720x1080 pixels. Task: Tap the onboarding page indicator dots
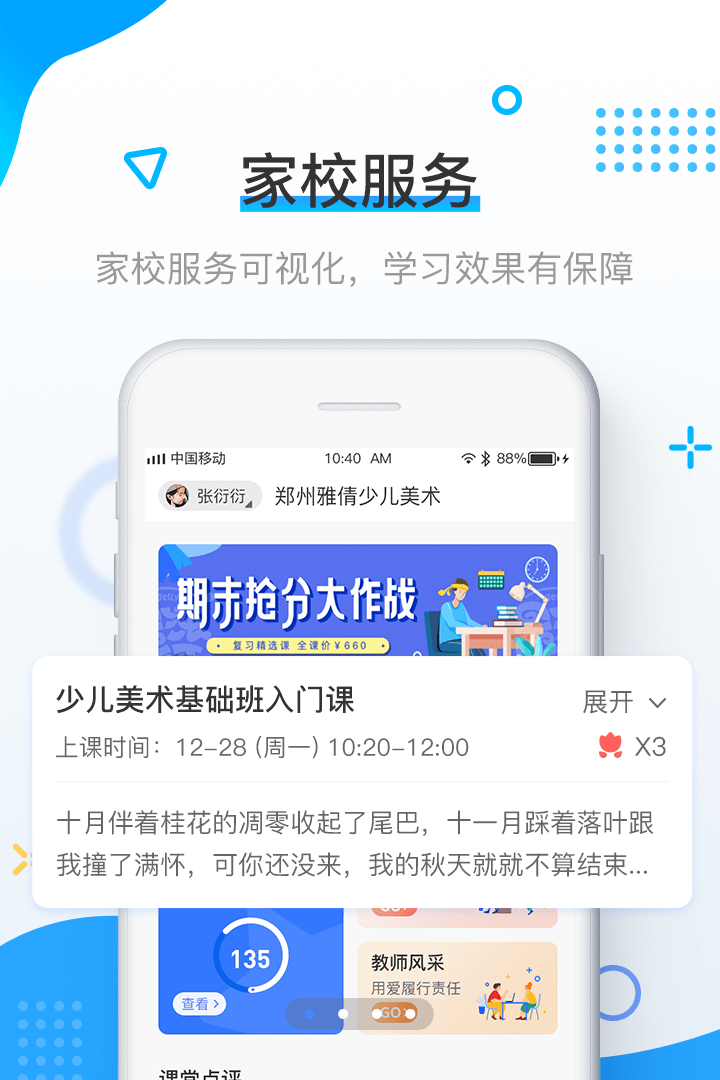click(x=359, y=1013)
